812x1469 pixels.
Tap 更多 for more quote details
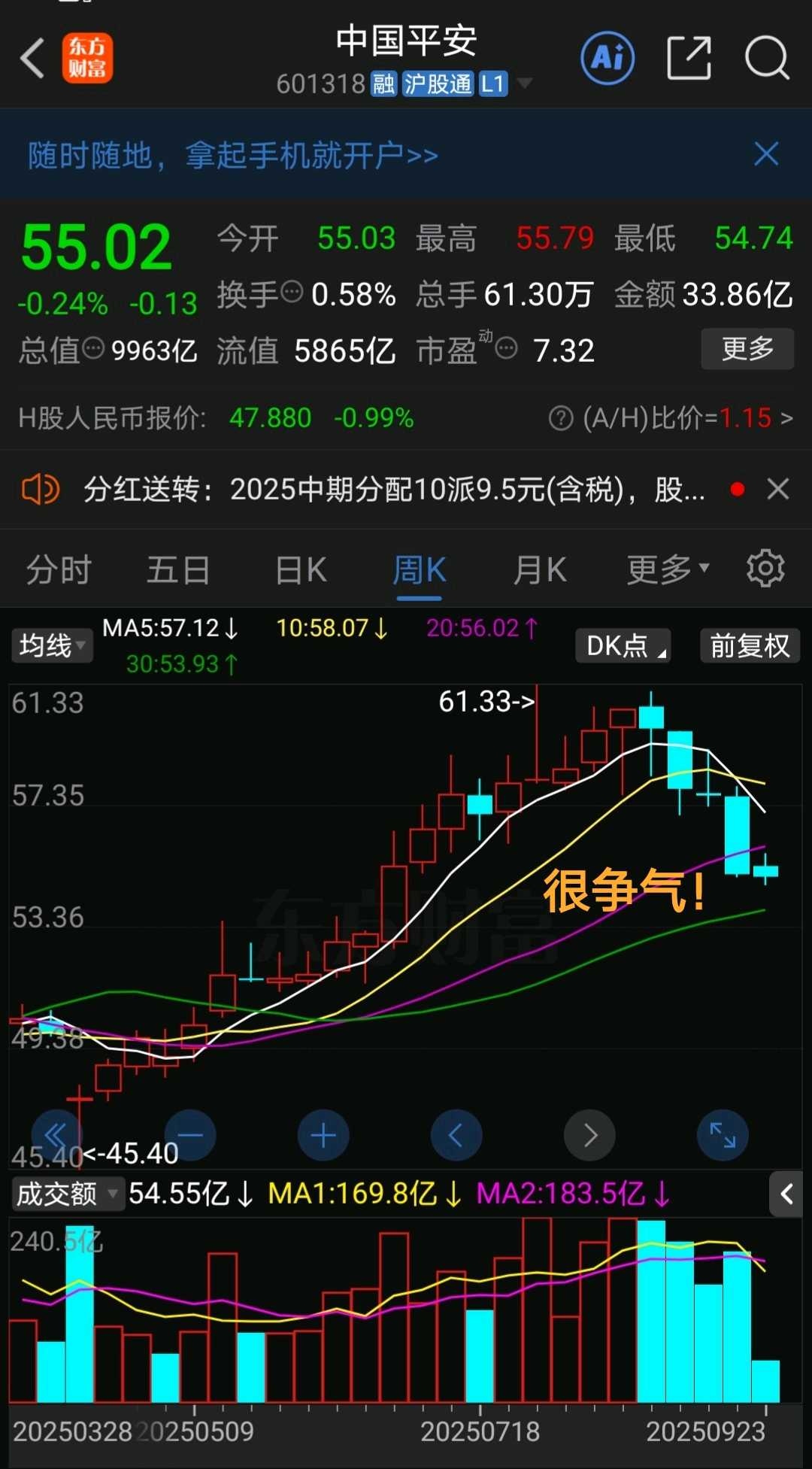(x=747, y=348)
